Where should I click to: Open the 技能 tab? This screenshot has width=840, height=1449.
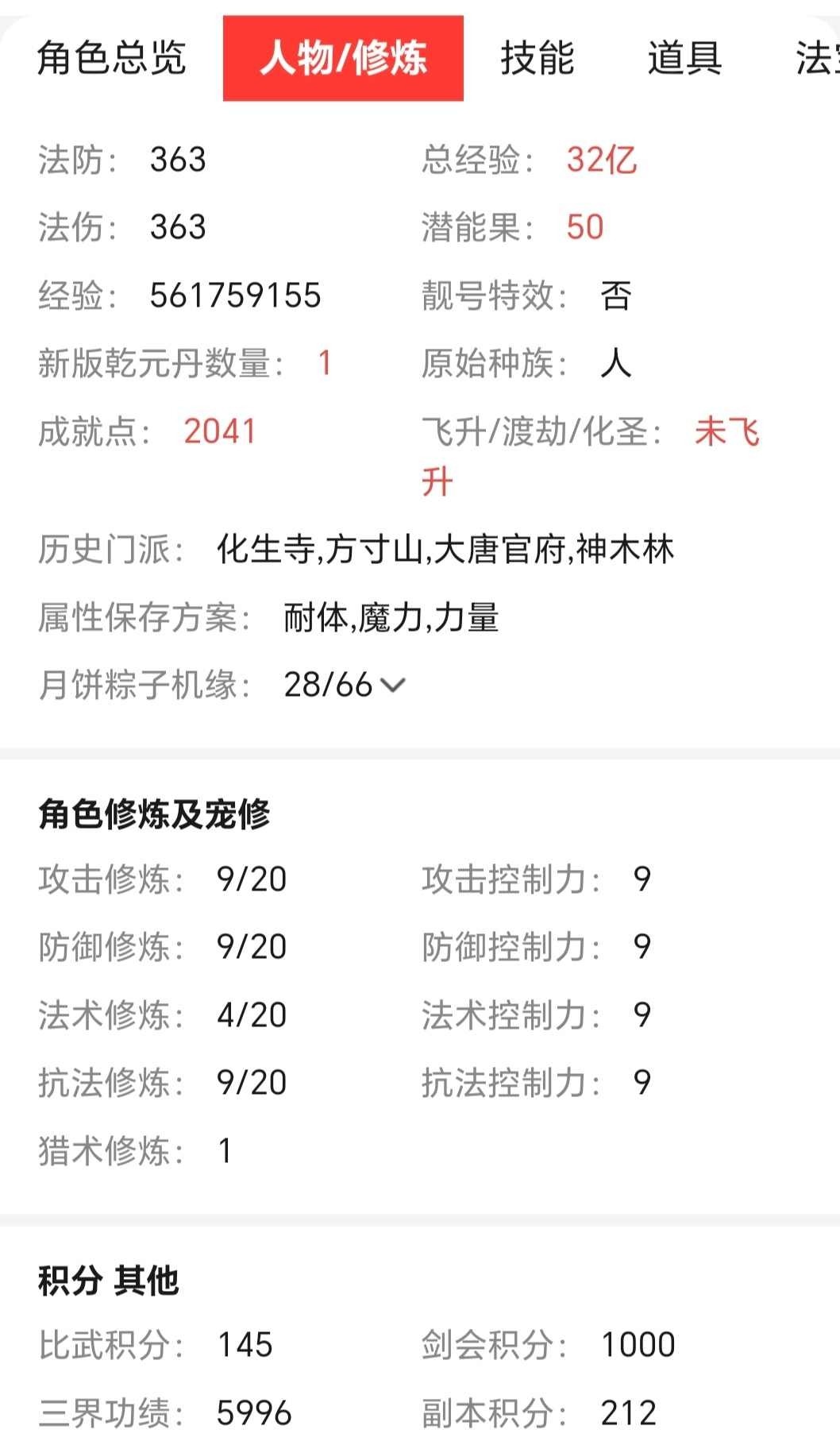click(x=537, y=58)
